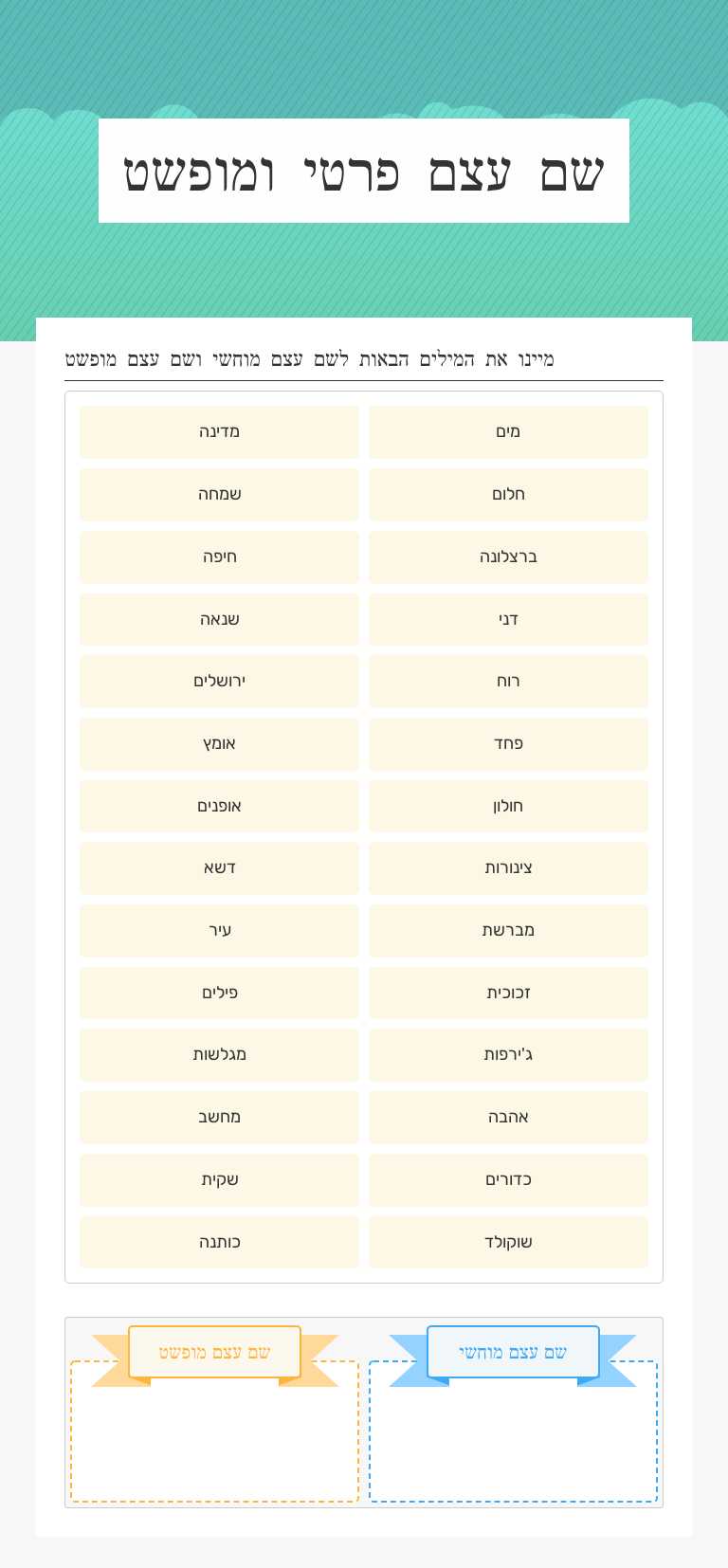Select the פחד word card

point(509,743)
